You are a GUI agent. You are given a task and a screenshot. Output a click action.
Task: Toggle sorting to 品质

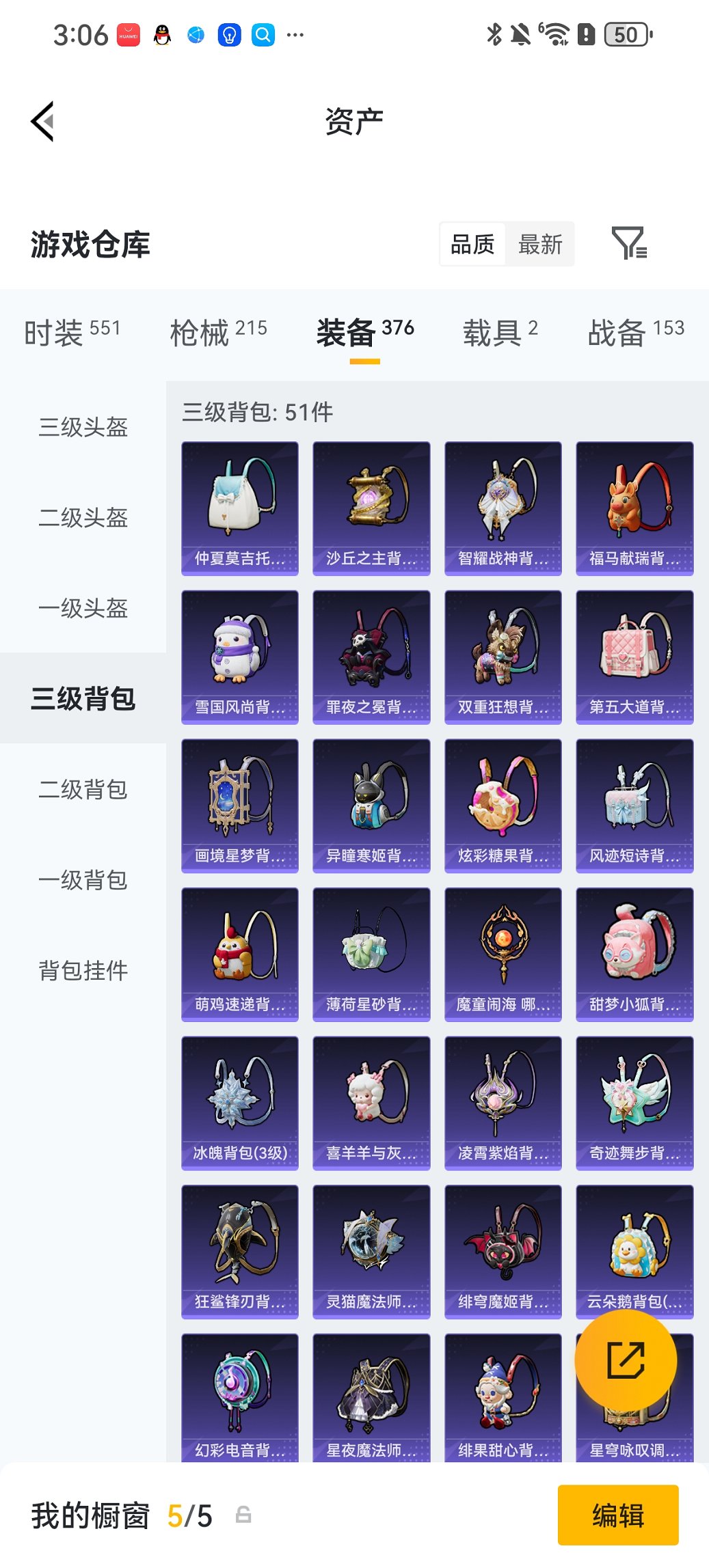click(x=473, y=244)
